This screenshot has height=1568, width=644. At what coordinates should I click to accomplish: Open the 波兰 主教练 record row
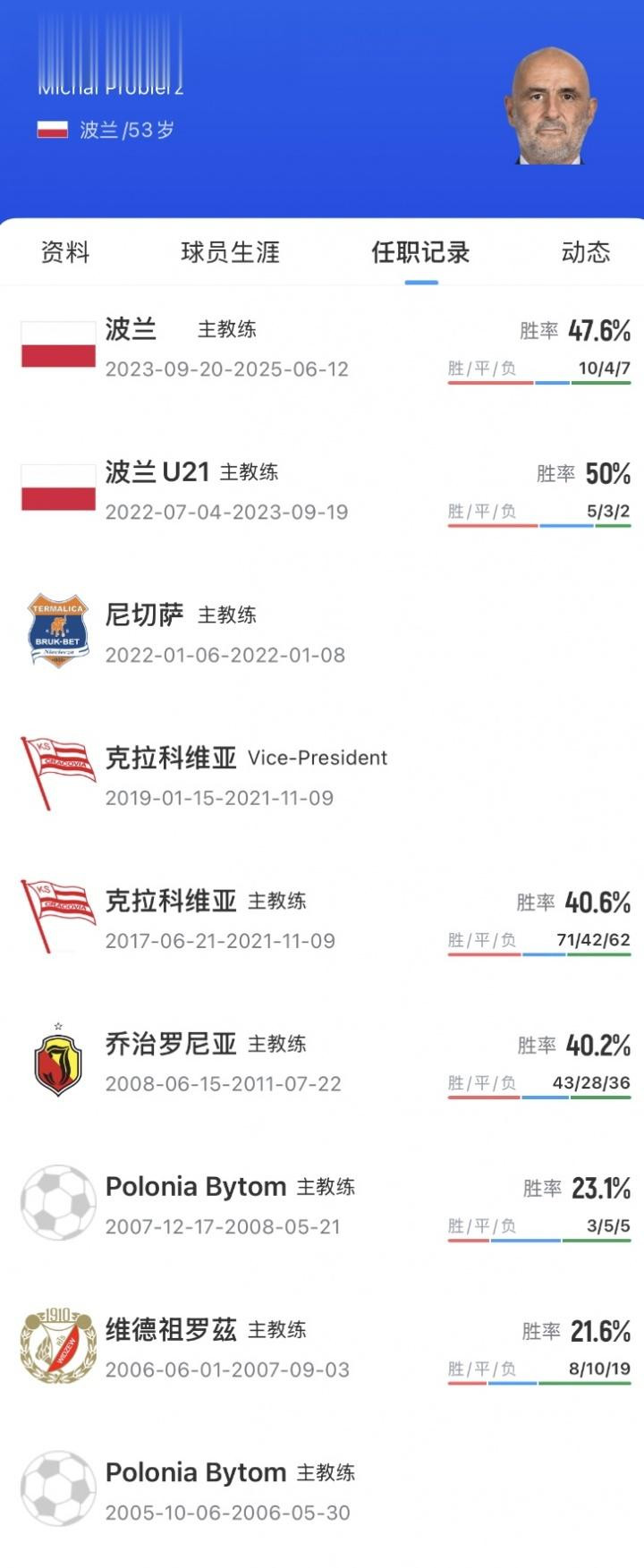[322, 348]
